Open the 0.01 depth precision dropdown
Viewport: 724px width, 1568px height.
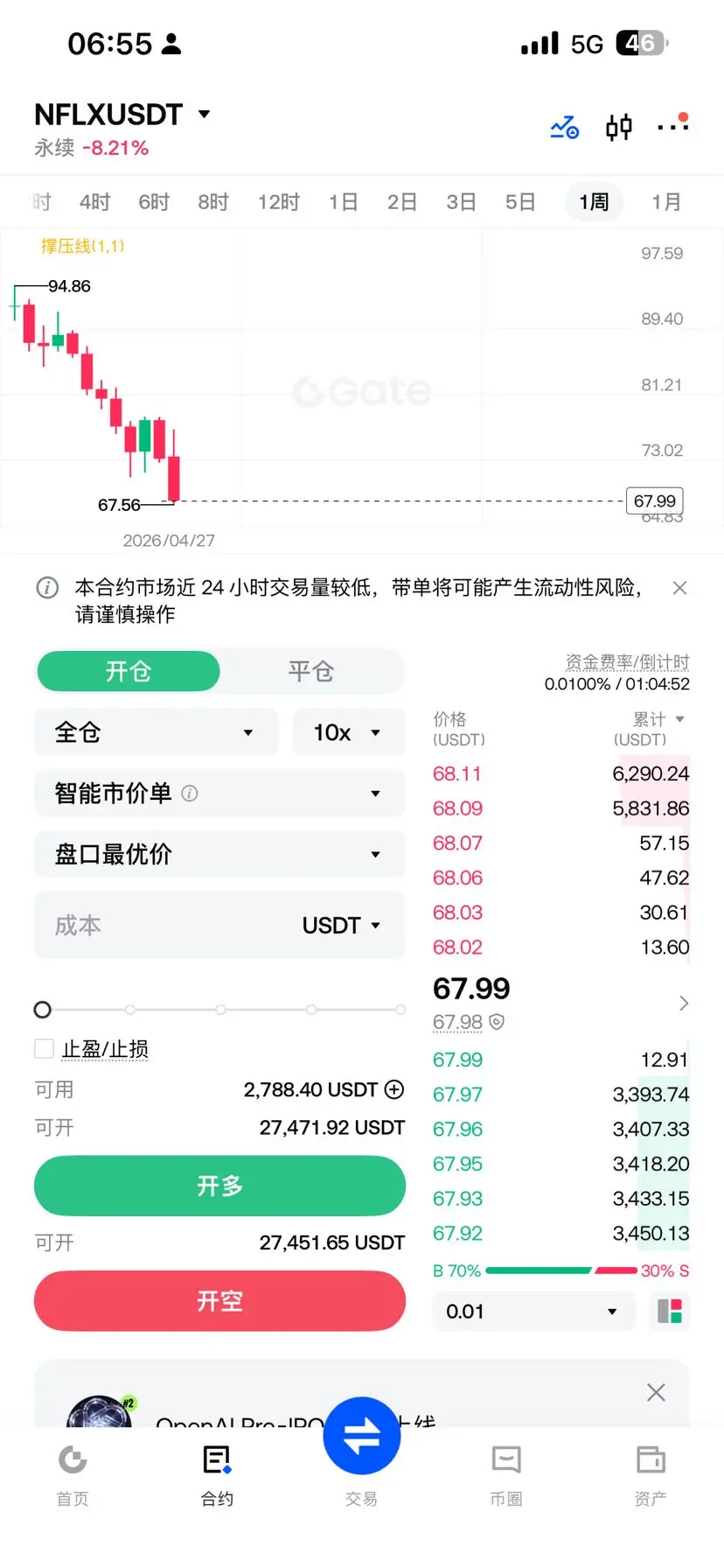click(x=533, y=1312)
